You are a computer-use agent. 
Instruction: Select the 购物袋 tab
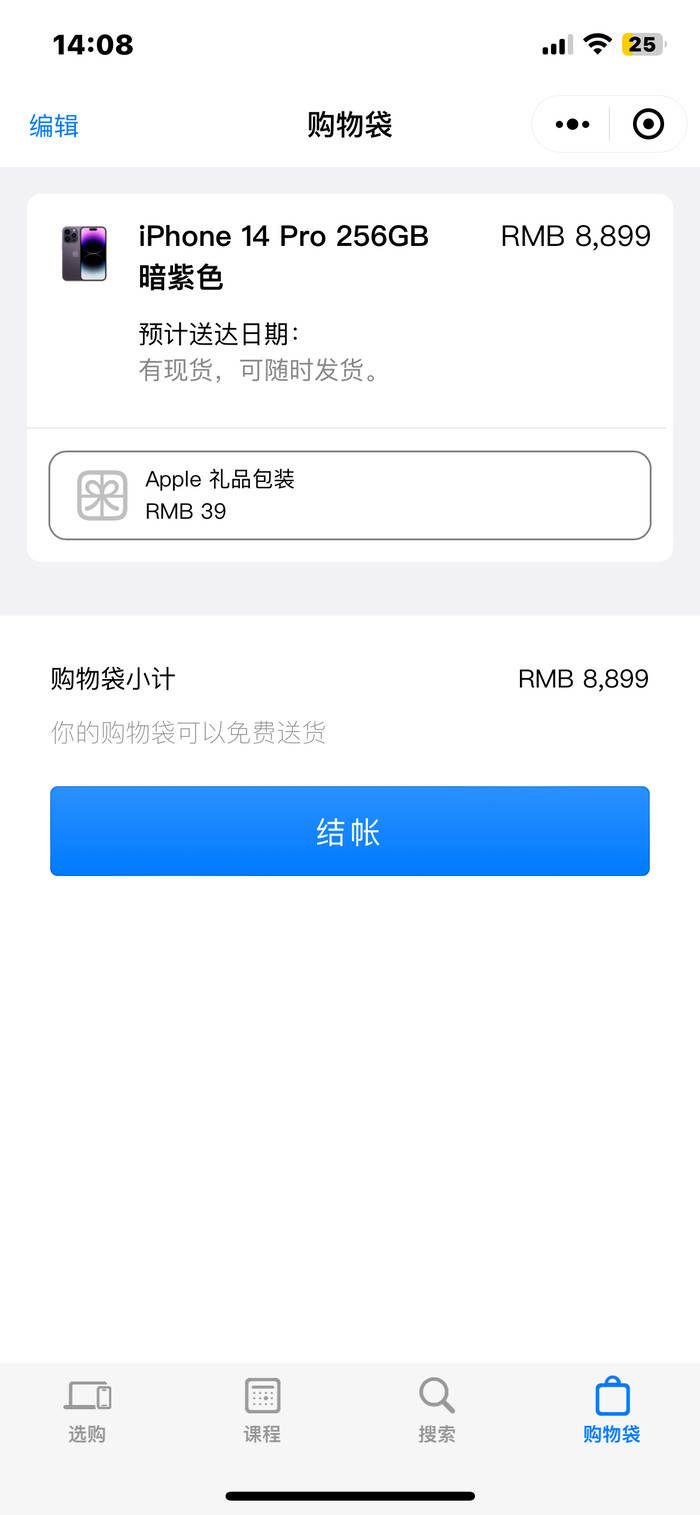click(611, 1410)
